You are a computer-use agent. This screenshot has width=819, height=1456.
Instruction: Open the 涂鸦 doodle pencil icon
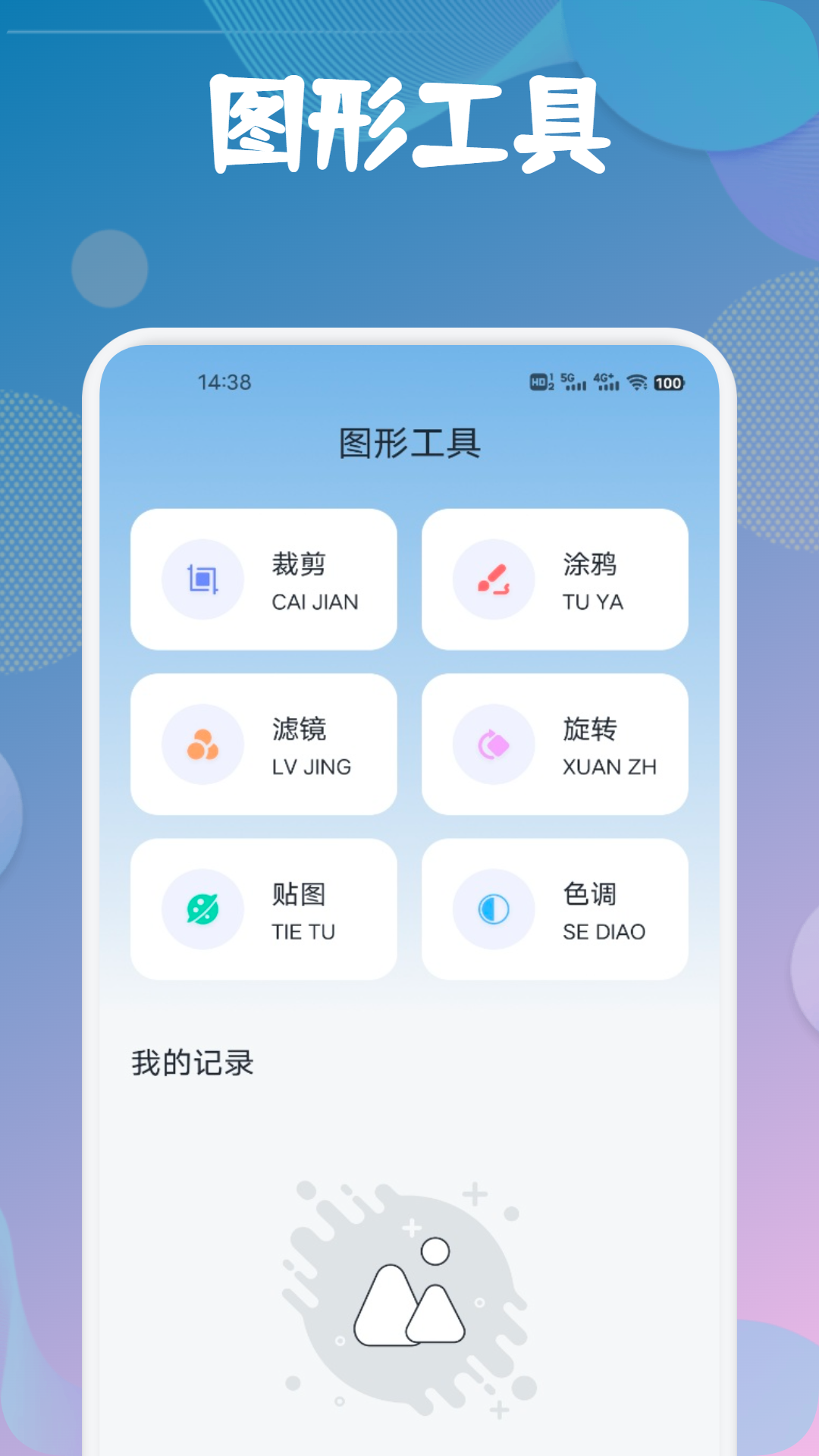tap(493, 579)
